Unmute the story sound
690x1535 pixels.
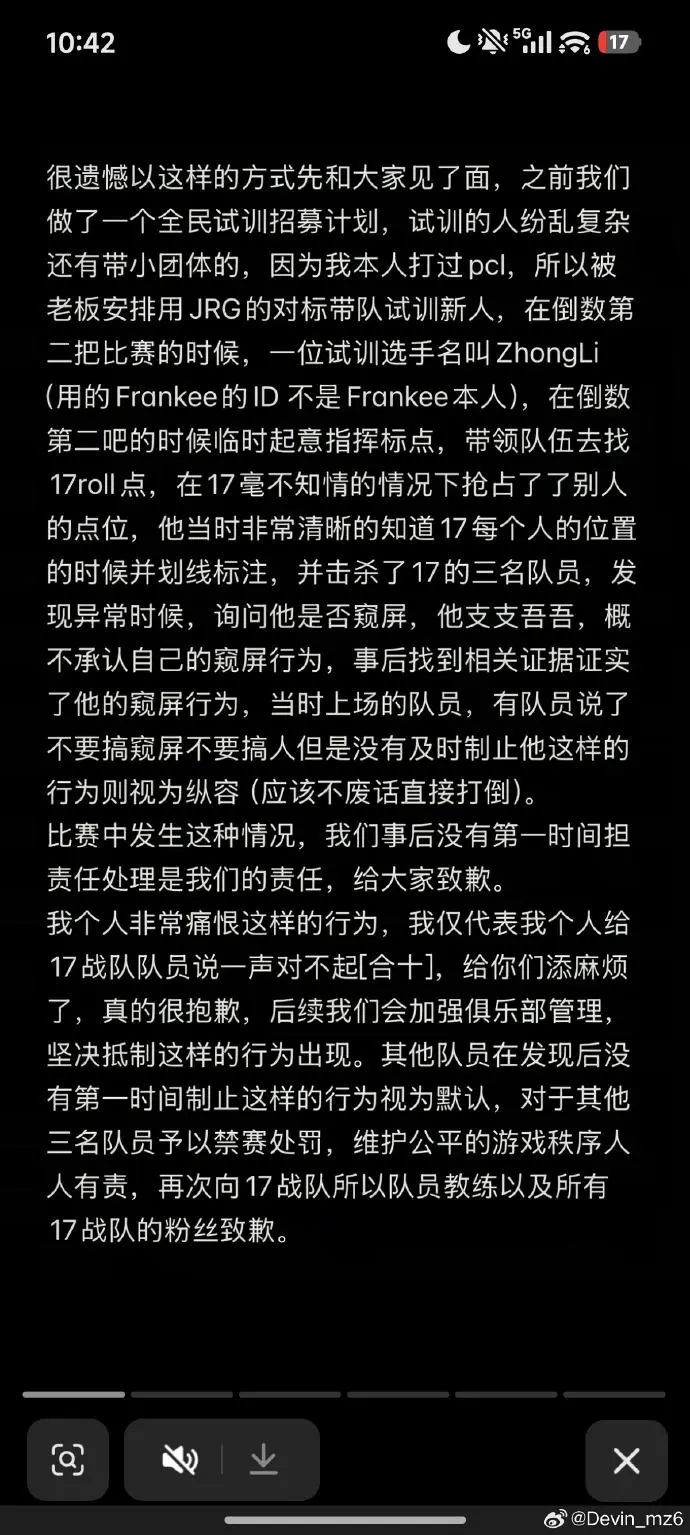[179, 1460]
